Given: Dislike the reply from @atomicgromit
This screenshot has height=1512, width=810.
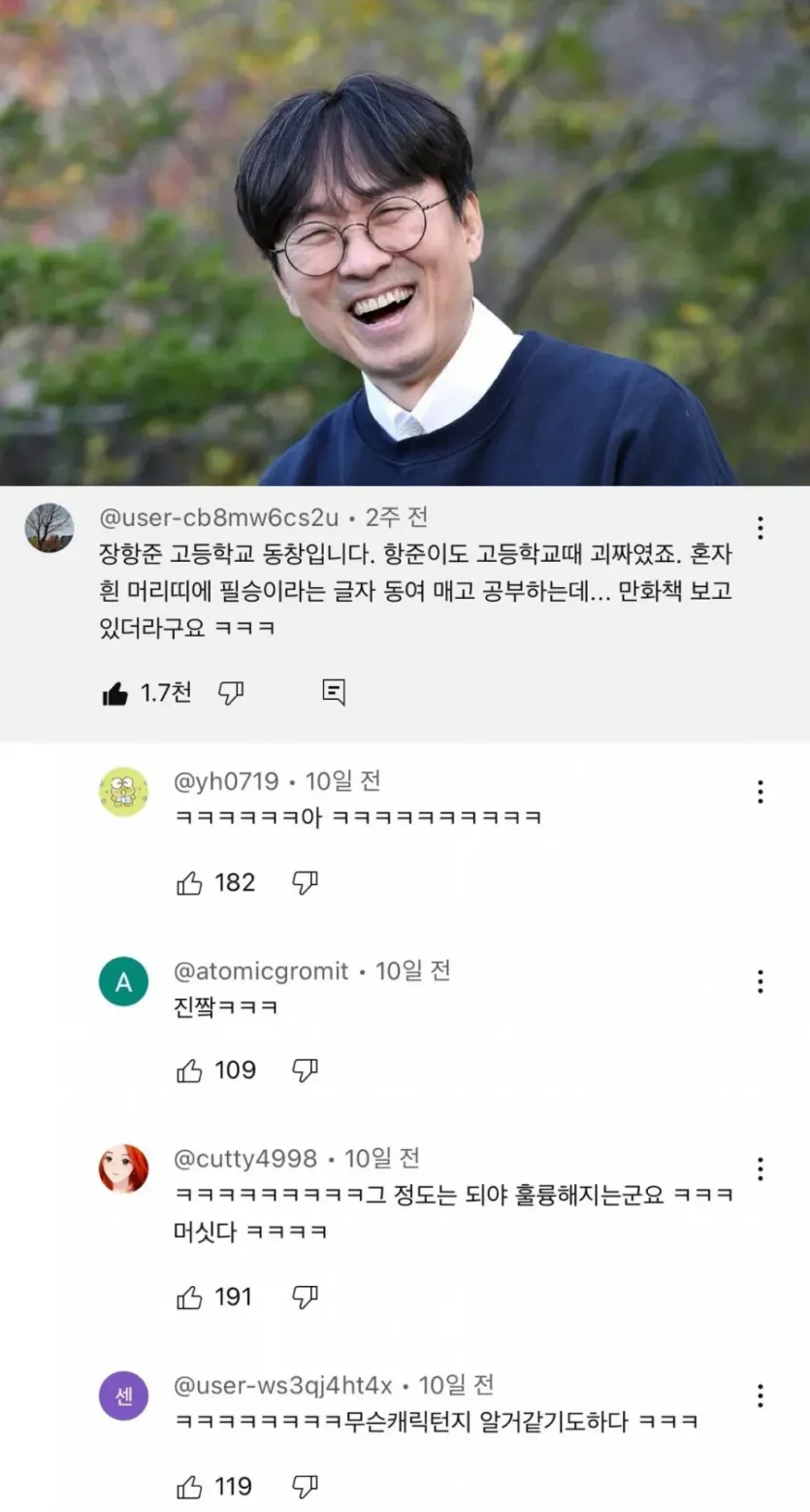Looking at the screenshot, I should [x=305, y=1070].
